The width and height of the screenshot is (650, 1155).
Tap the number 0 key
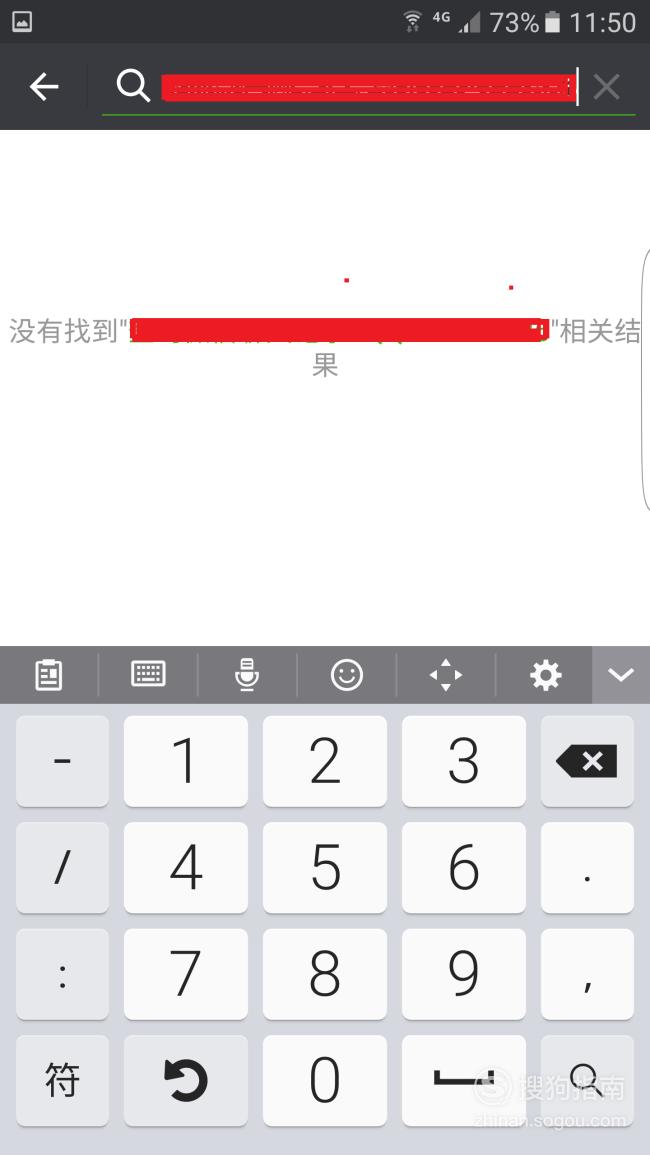click(325, 1080)
